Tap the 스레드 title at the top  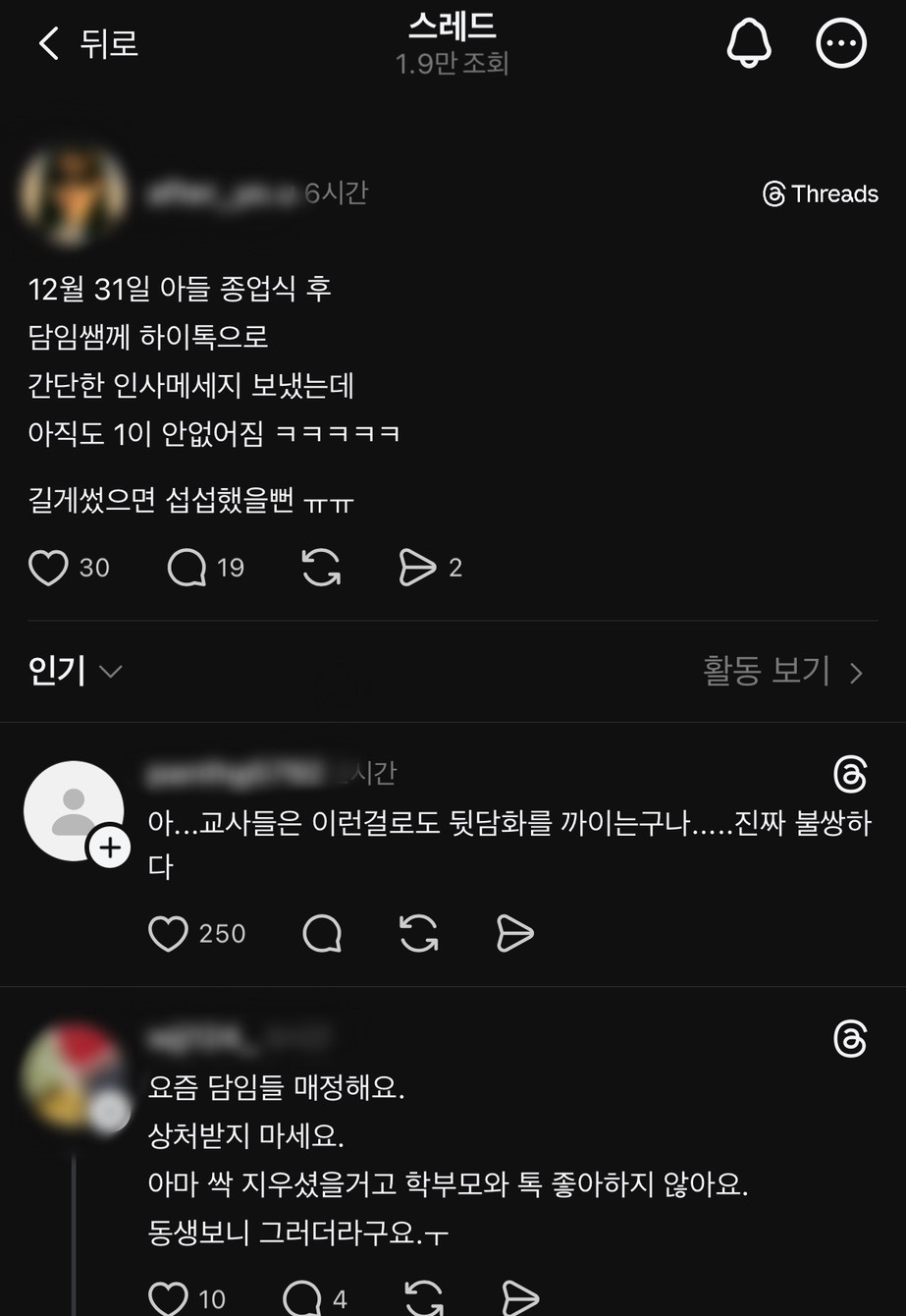tap(453, 29)
